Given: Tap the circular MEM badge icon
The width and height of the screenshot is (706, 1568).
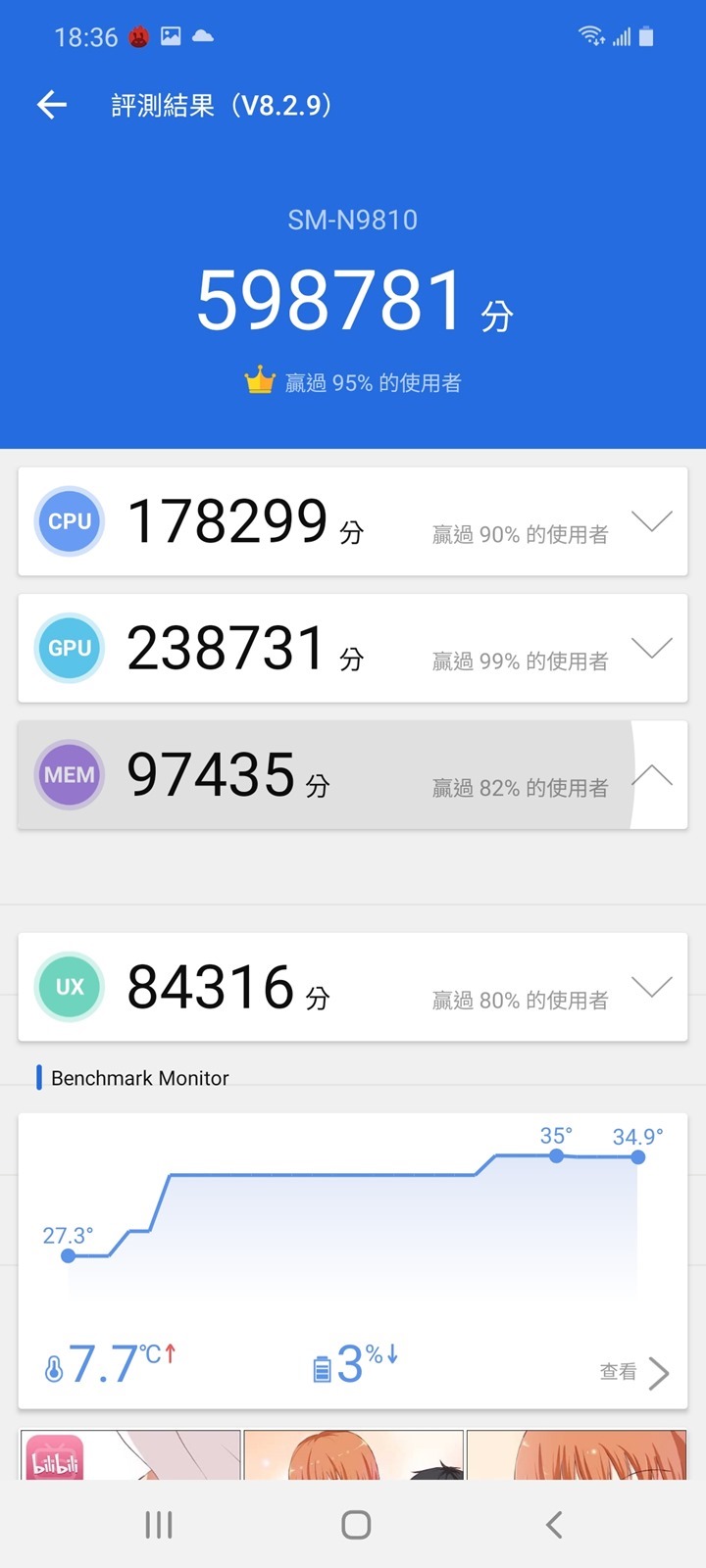Looking at the screenshot, I should click(69, 775).
